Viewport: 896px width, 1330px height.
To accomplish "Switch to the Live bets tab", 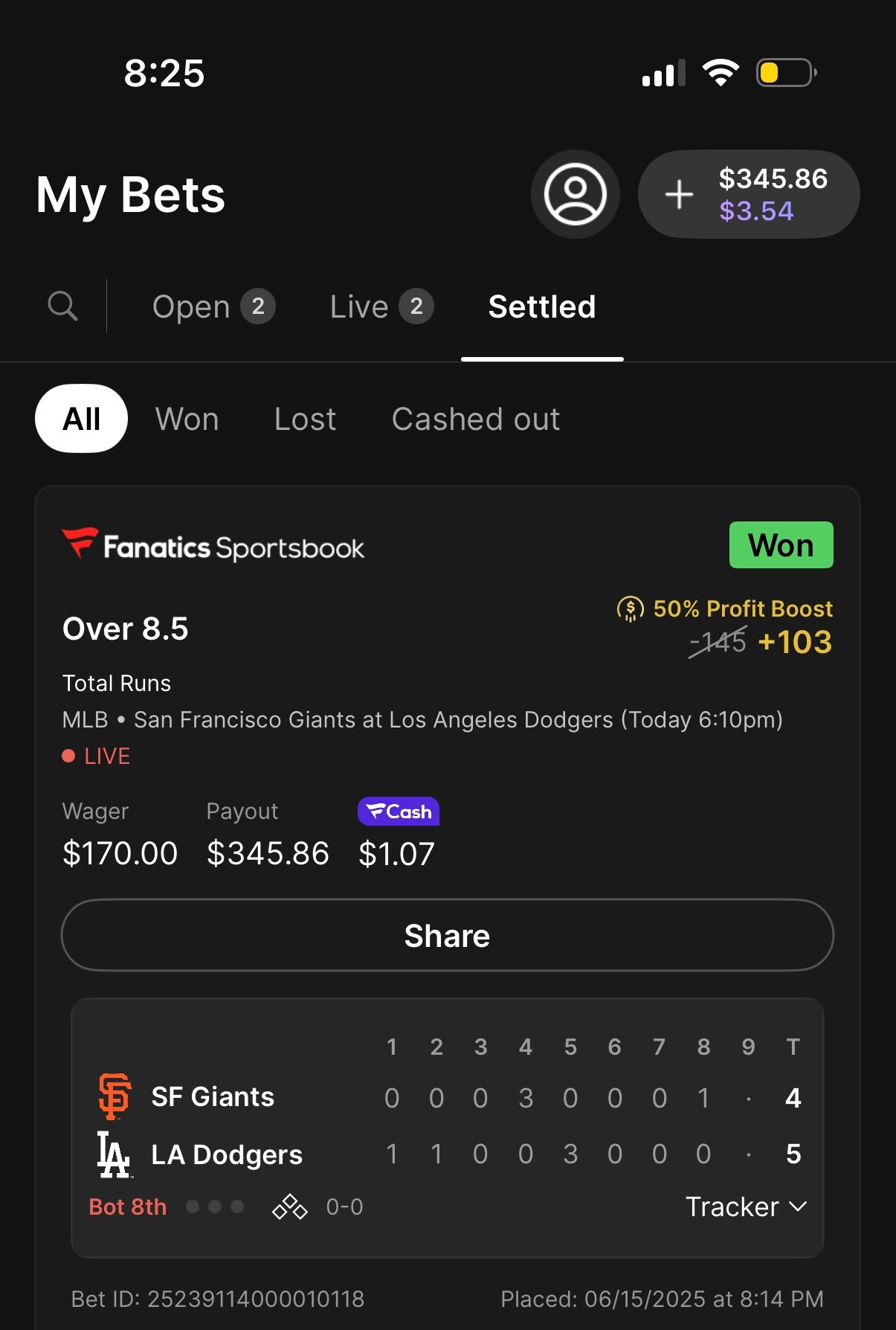I will pyautogui.click(x=381, y=306).
